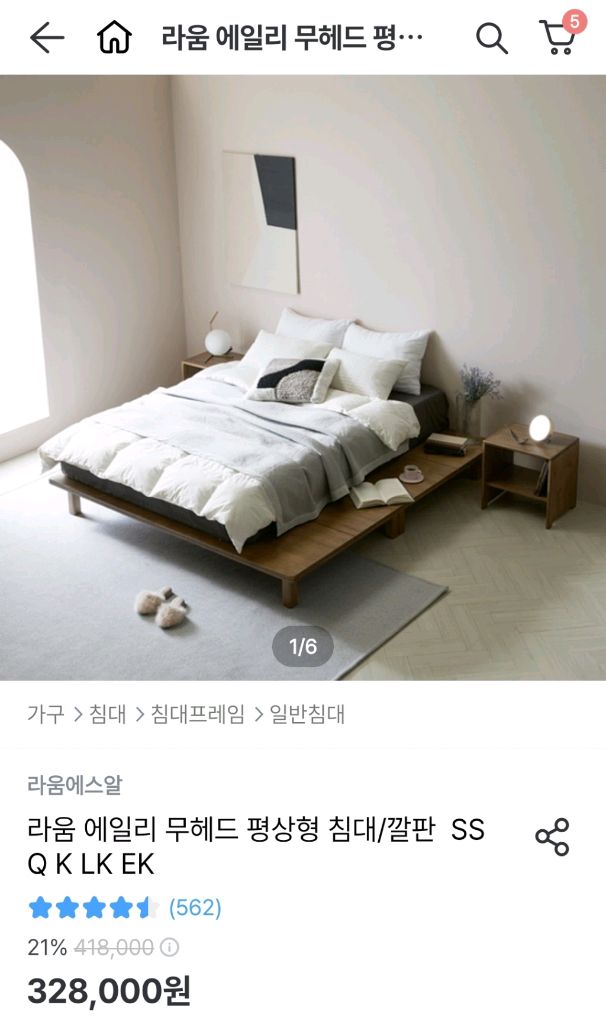606x1024 pixels.
Task: Share this product via share icon
Action: (552, 837)
